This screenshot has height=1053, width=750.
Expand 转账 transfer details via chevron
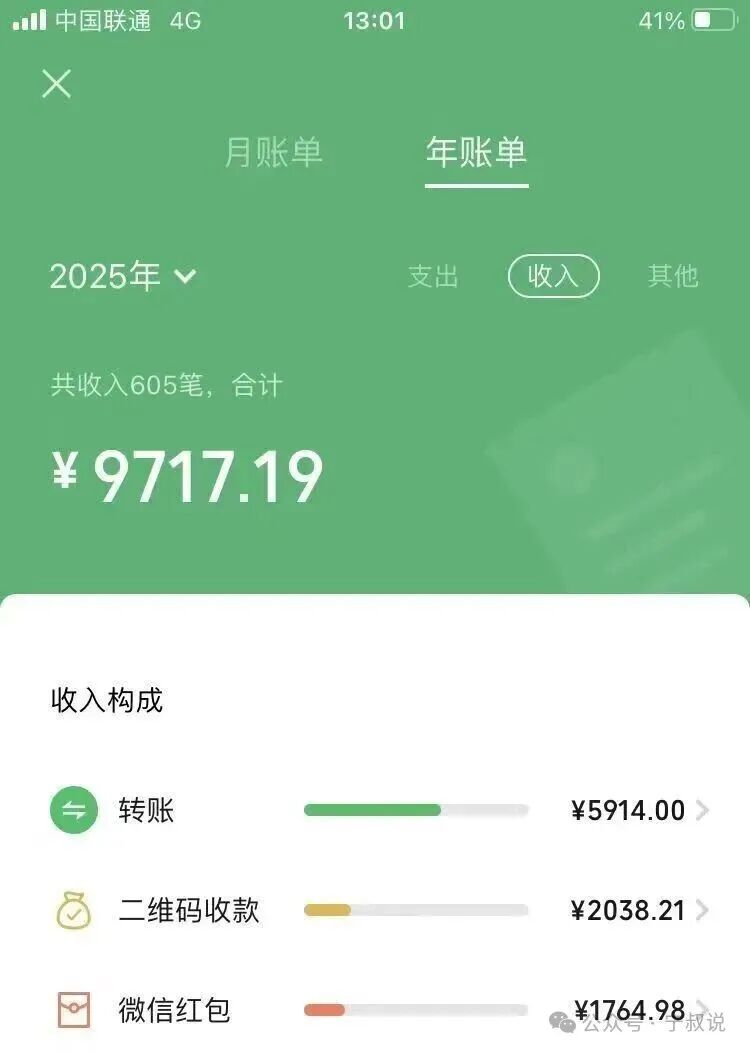(701, 811)
